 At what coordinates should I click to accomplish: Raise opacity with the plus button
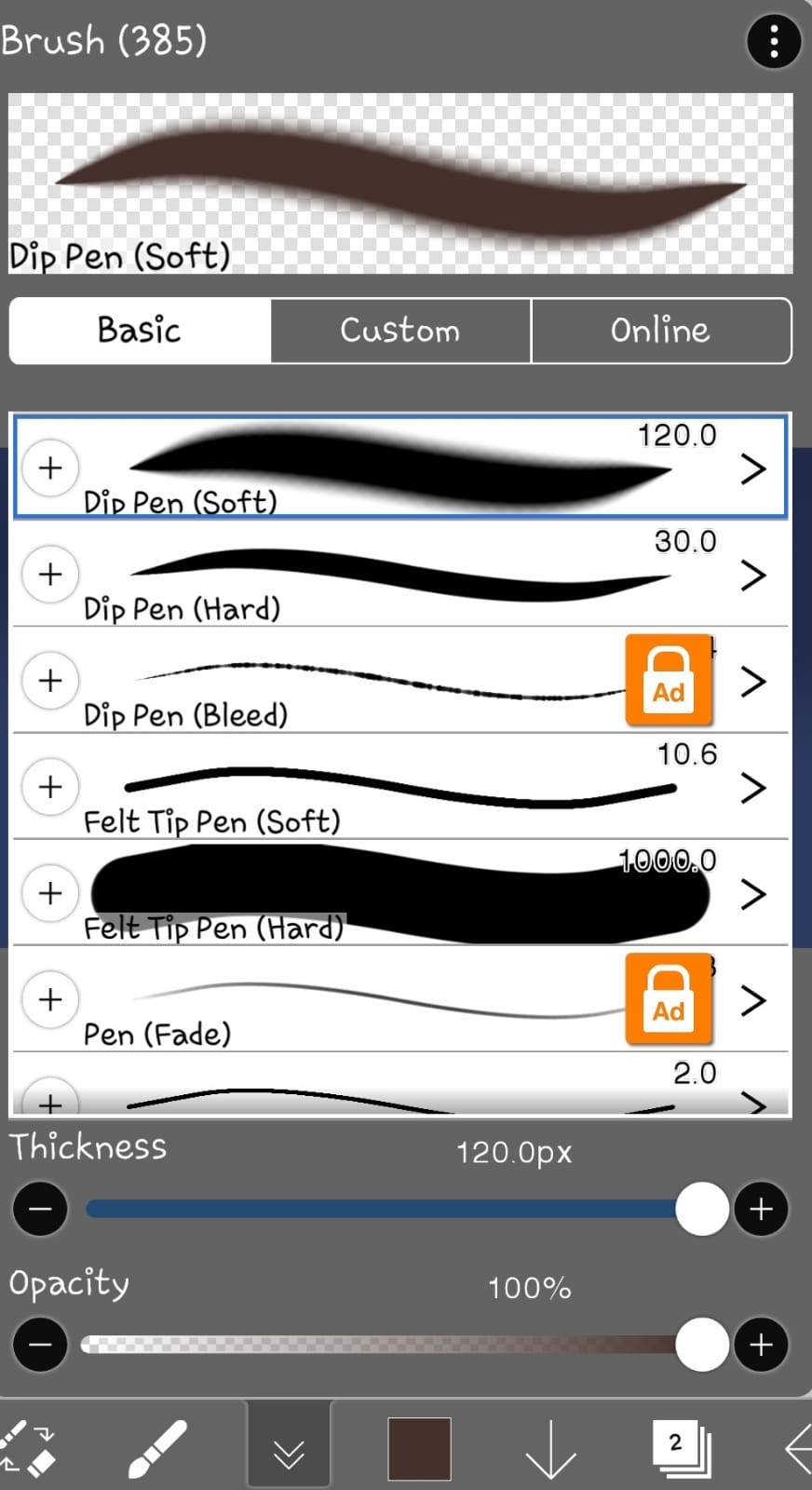pyautogui.click(x=761, y=1345)
